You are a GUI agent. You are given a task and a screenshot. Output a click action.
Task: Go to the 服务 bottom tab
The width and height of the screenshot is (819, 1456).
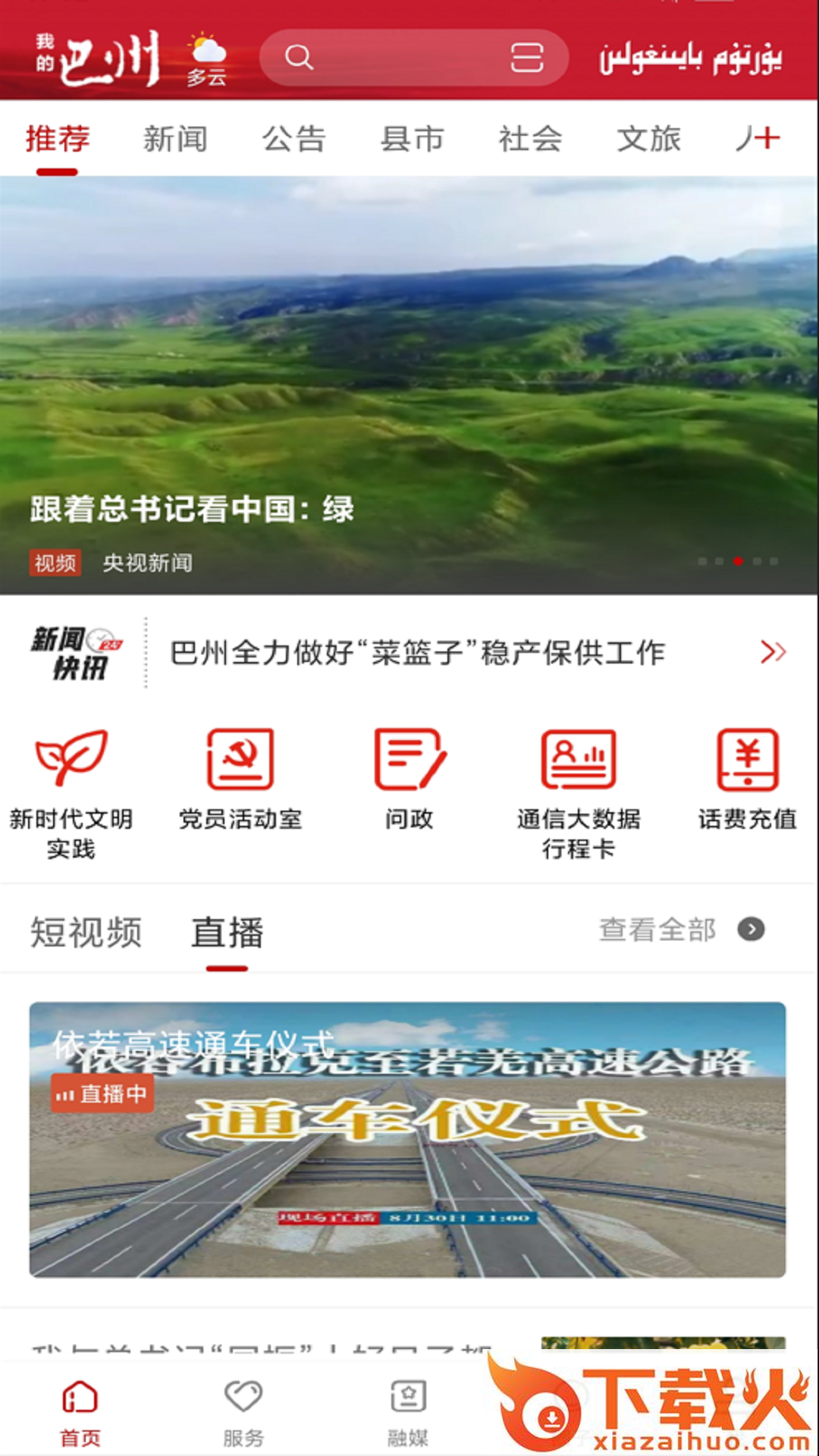243,1412
